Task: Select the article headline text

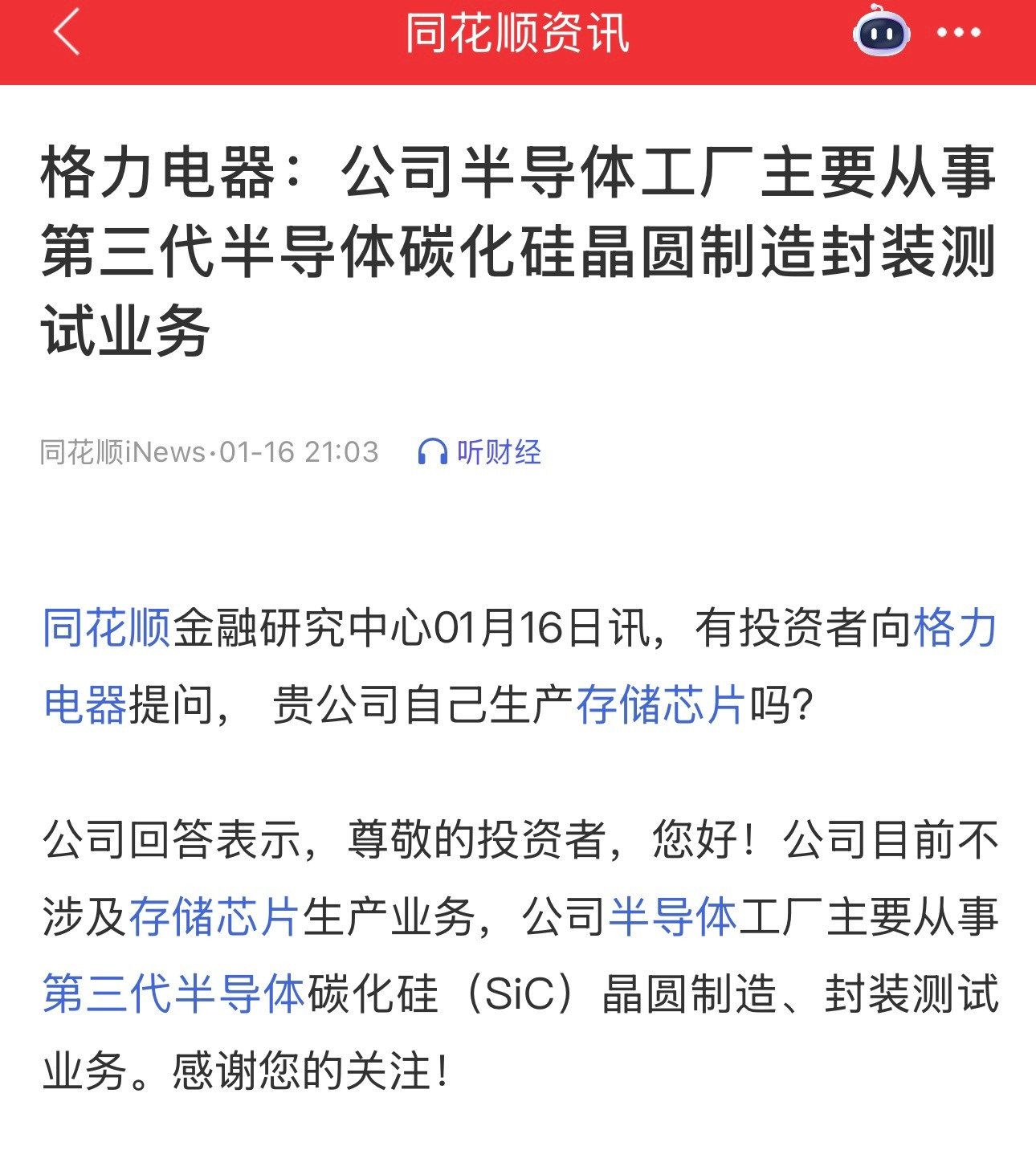Action: (518, 245)
